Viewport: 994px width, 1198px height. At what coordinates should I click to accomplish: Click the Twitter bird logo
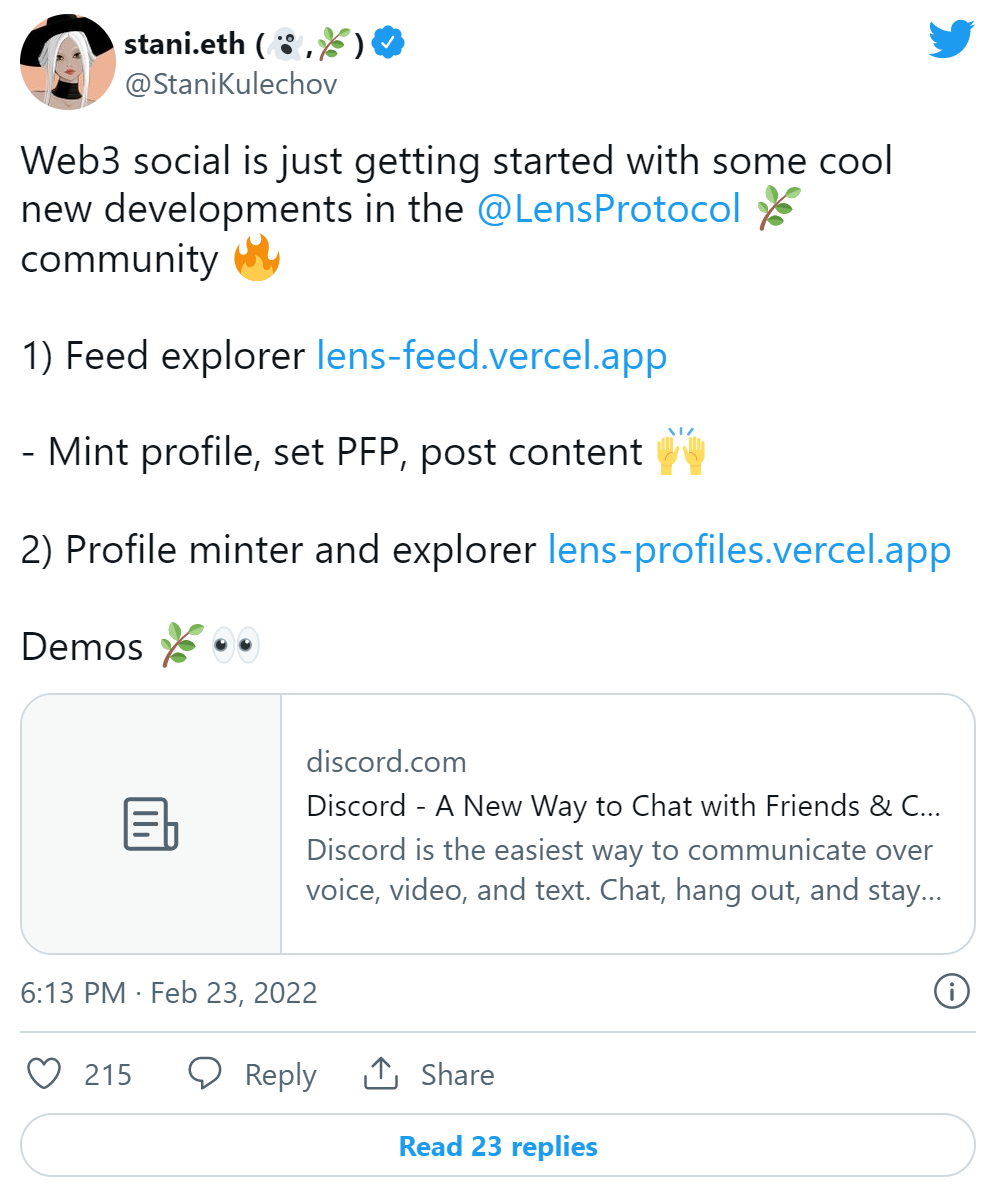950,38
